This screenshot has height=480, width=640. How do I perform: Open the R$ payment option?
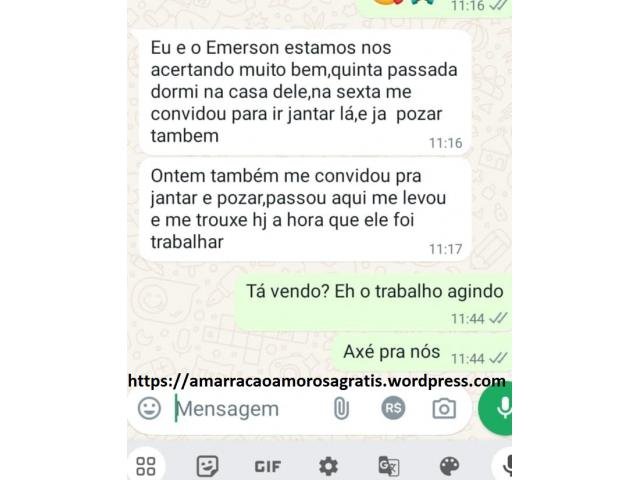click(393, 408)
